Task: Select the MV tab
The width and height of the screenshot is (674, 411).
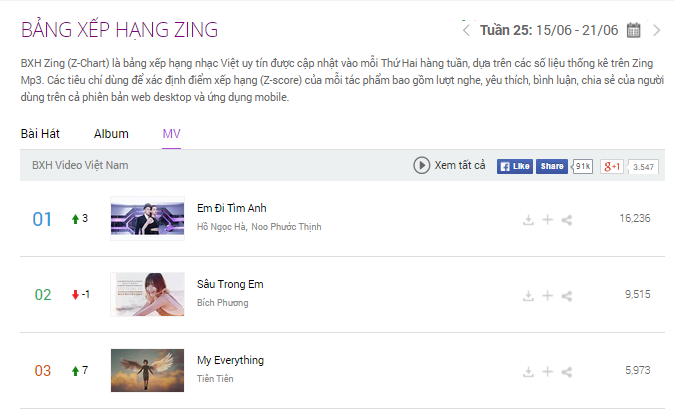Action: [x=171, y=134]
